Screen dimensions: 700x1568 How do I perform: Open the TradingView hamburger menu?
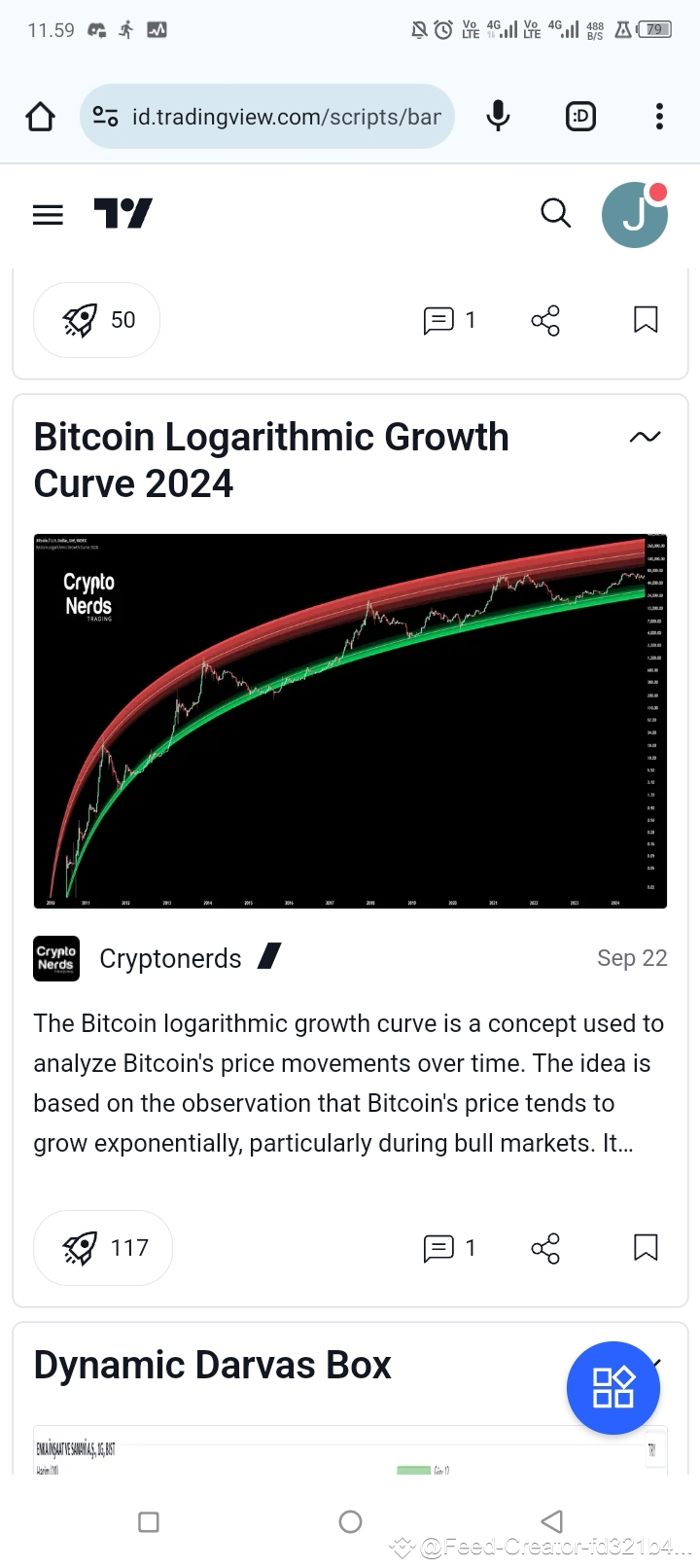point(48,214)
